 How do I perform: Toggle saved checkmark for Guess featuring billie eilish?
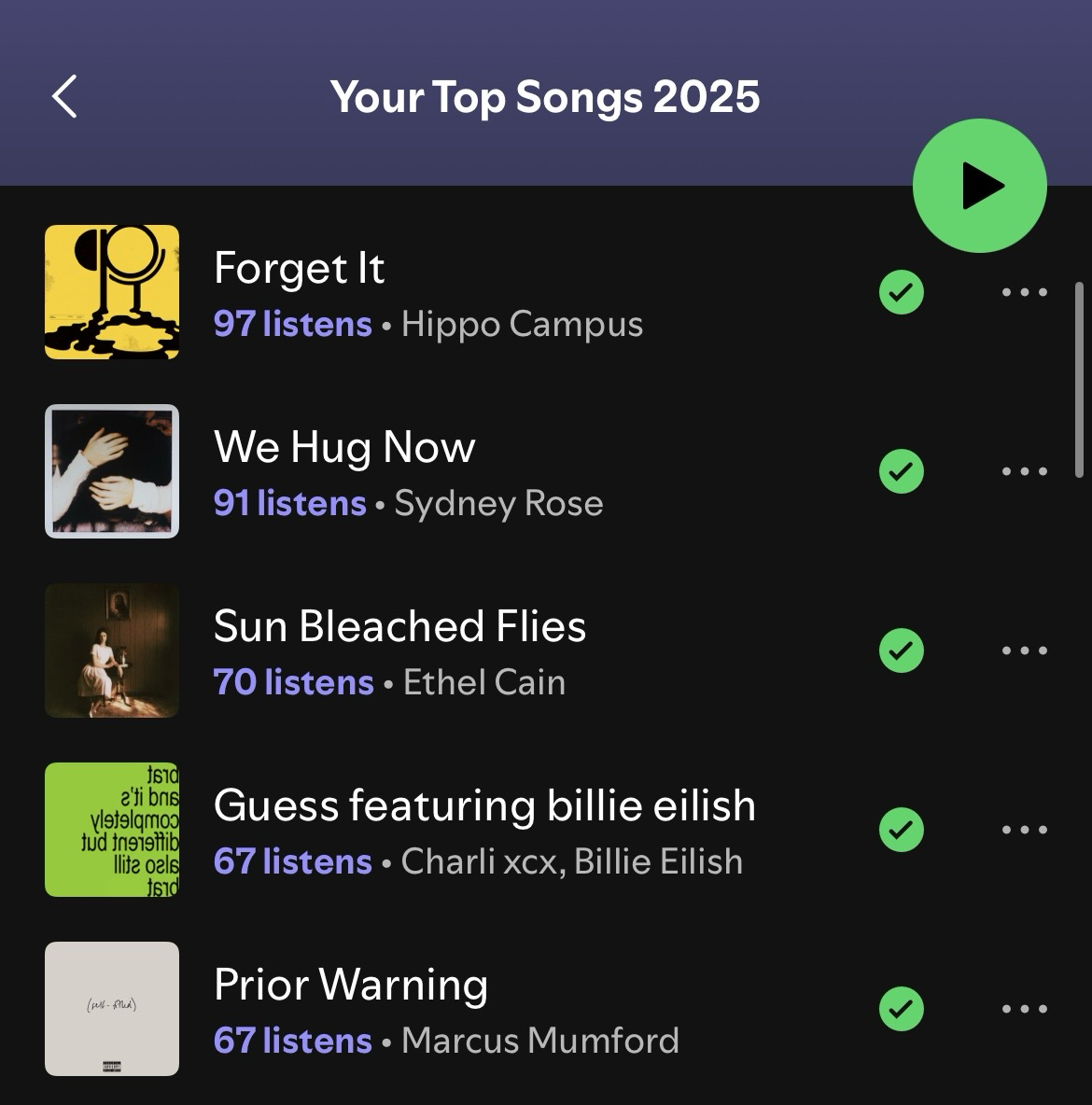pos(901,830)
